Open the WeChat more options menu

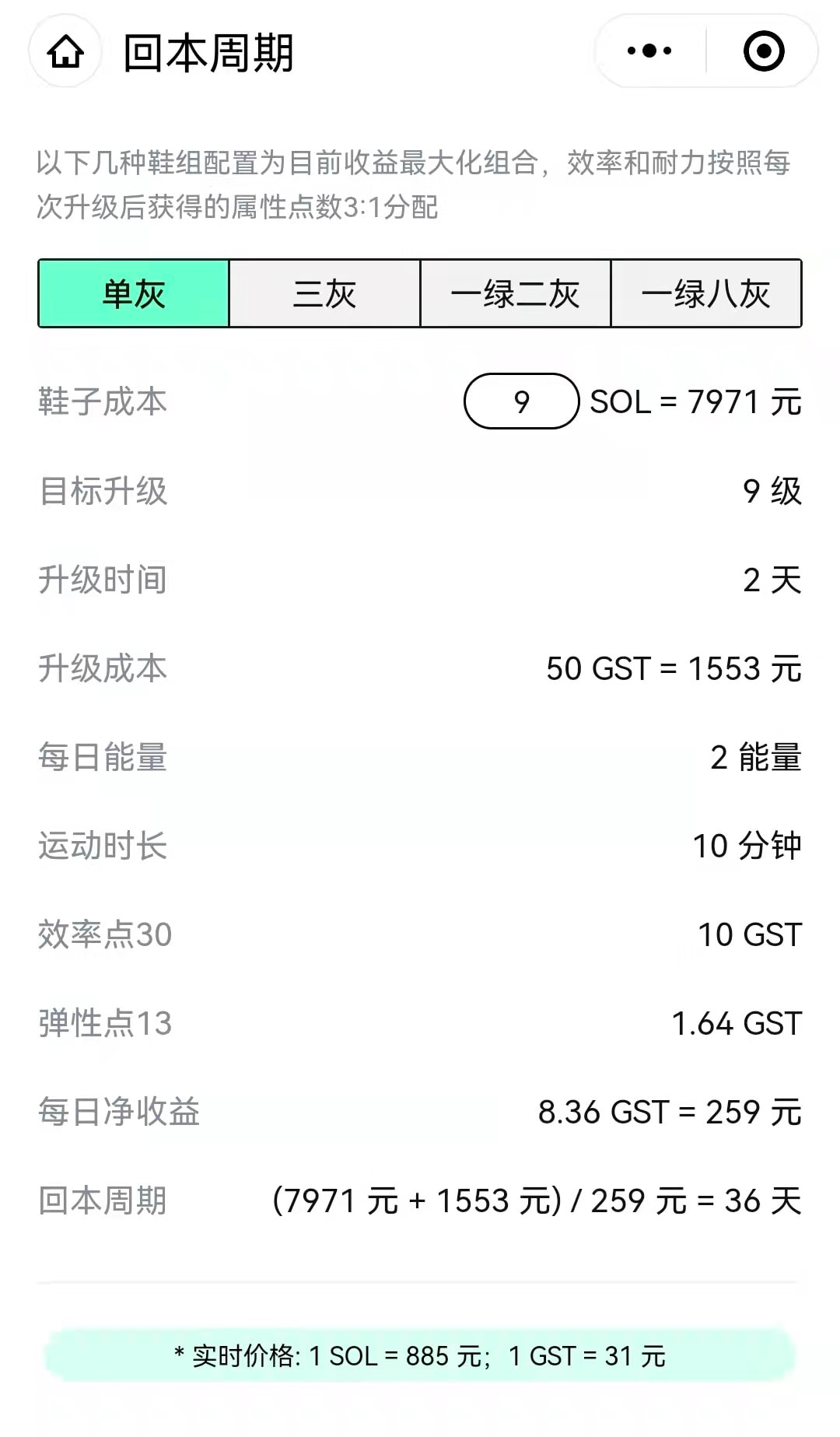pos(650,50)
